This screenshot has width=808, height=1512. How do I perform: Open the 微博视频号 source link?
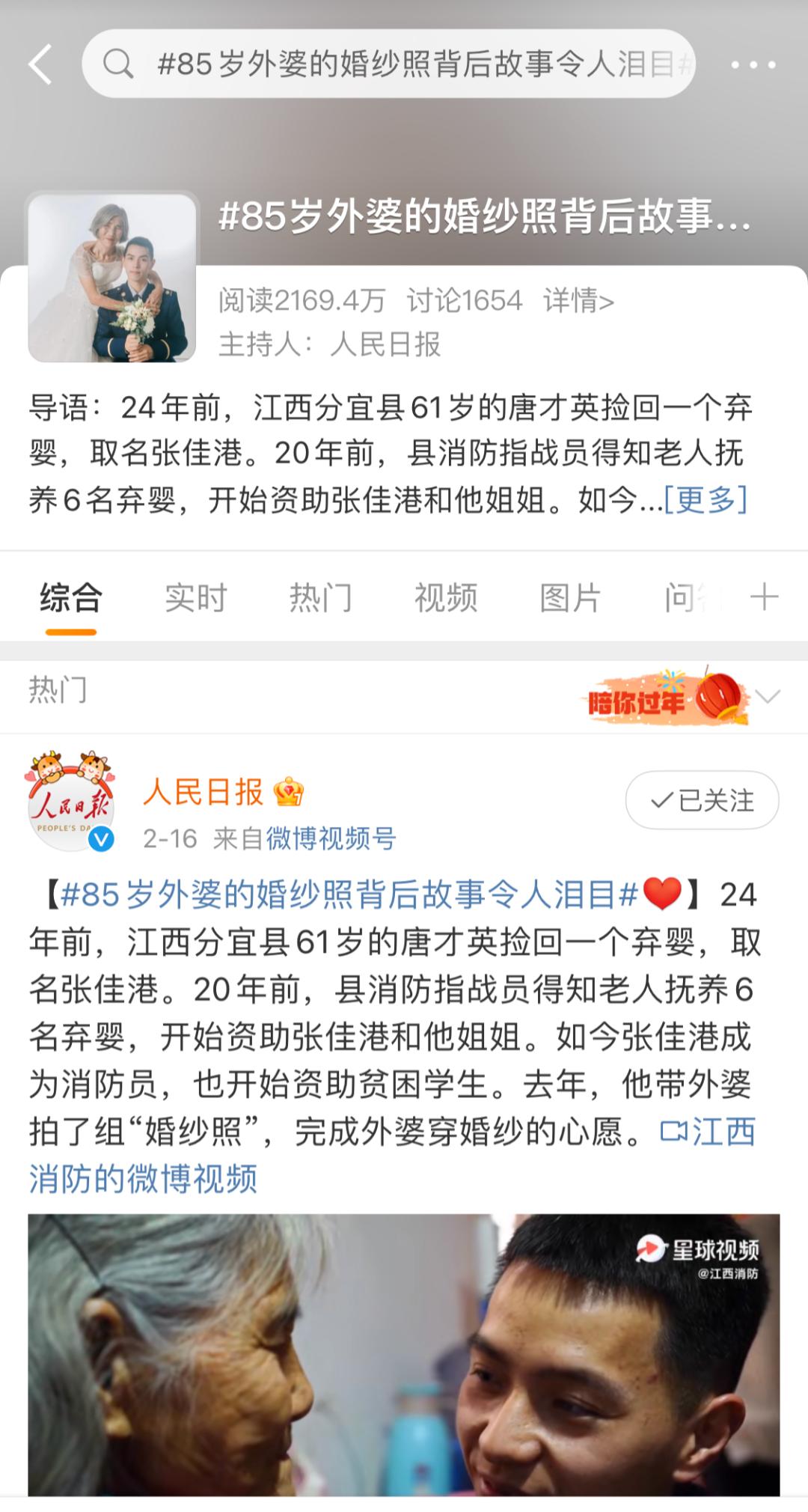click(x=331, y=838)
